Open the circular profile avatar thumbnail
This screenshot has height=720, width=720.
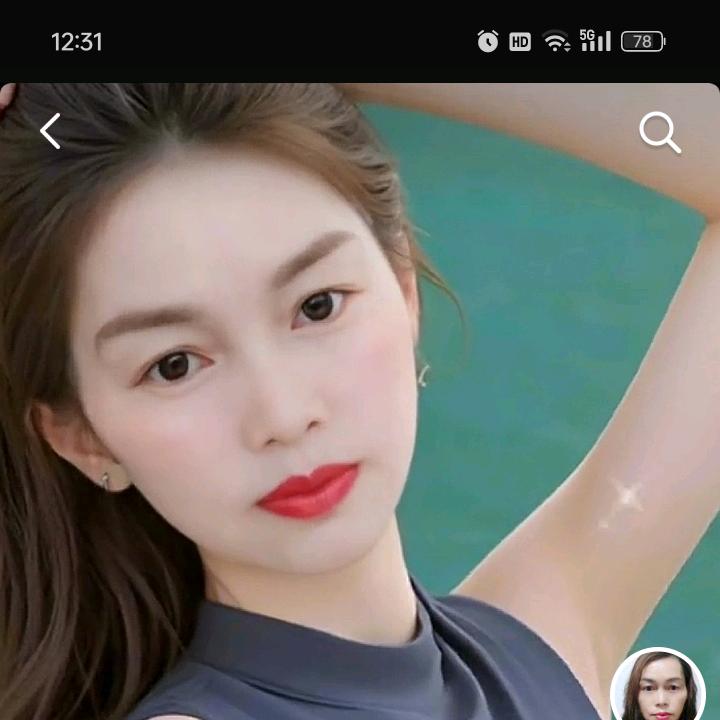[658, 685]
